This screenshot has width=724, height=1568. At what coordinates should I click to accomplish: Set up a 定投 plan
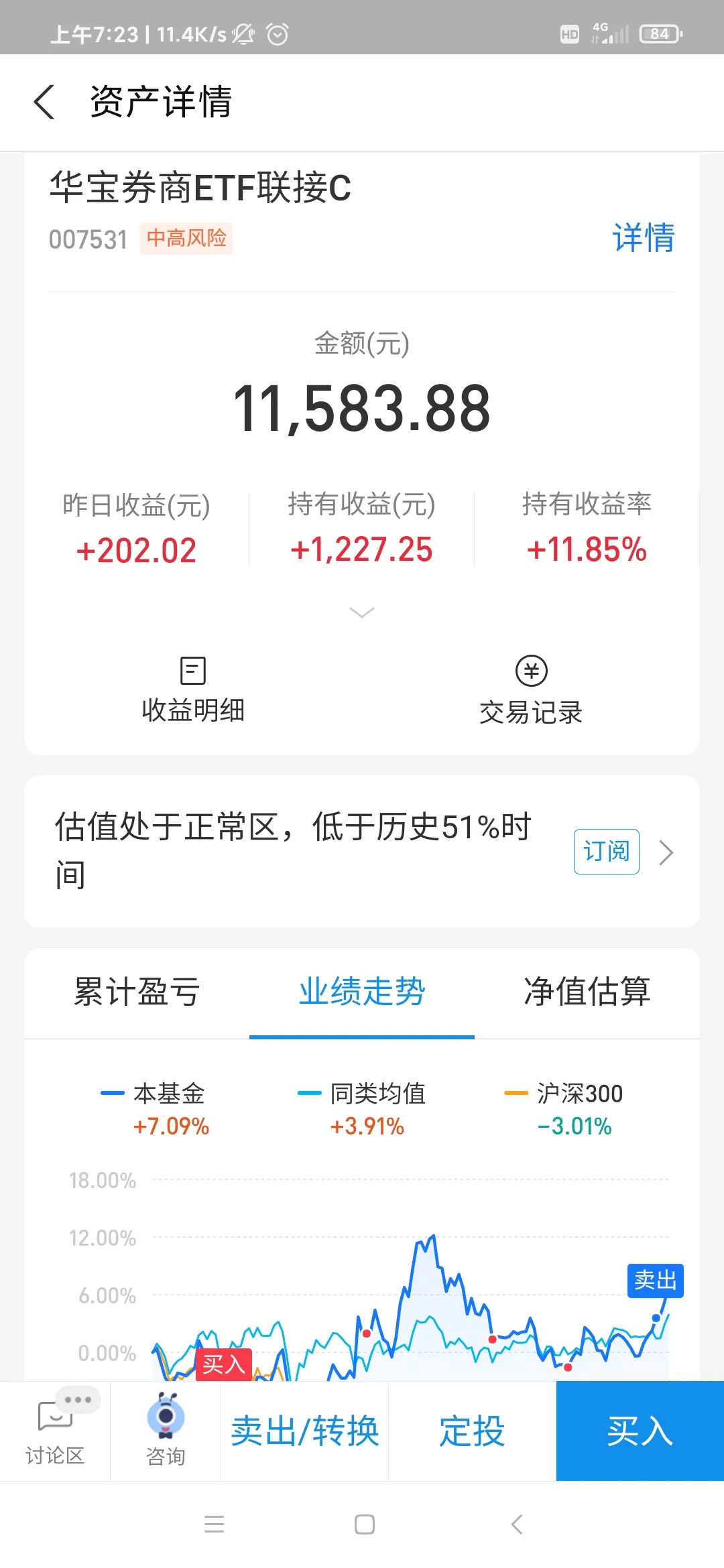click(x=472, y=1431)
